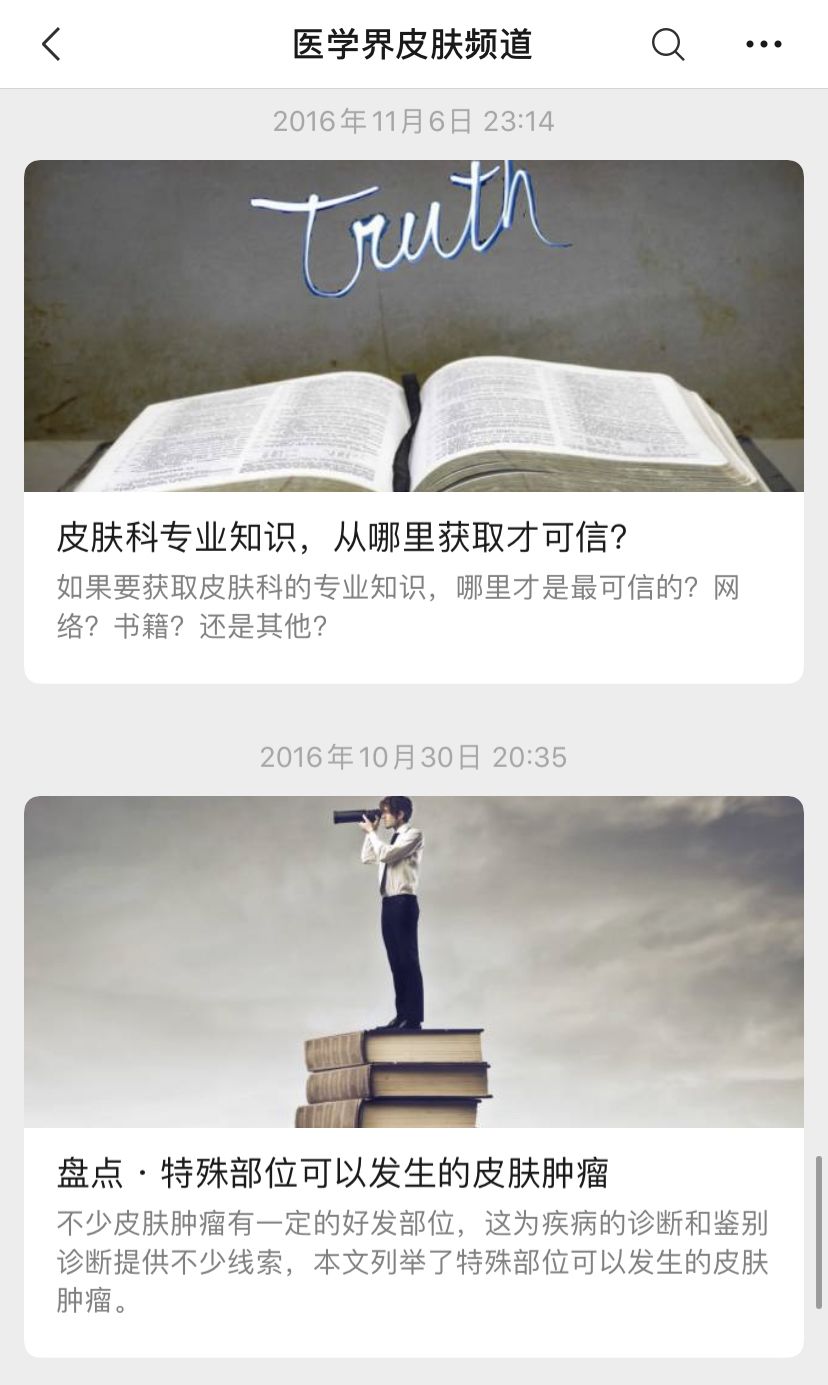Select the timestamp 2016年10月30日 20:35
Screen dimensions: 828x1385
click(x=414, y=758)
